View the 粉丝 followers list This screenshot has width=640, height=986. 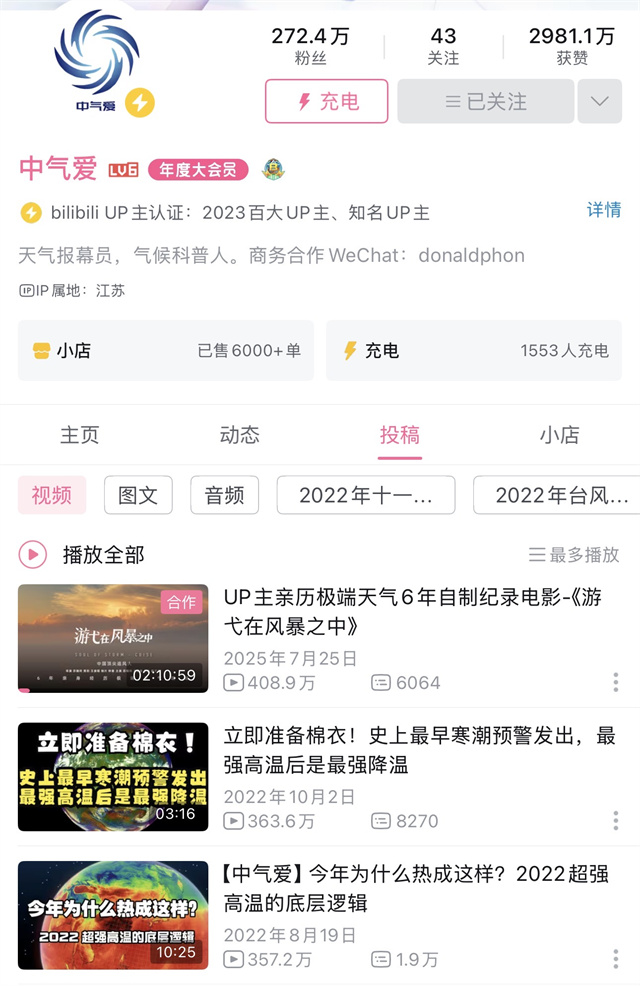click(x=310, y=46)
